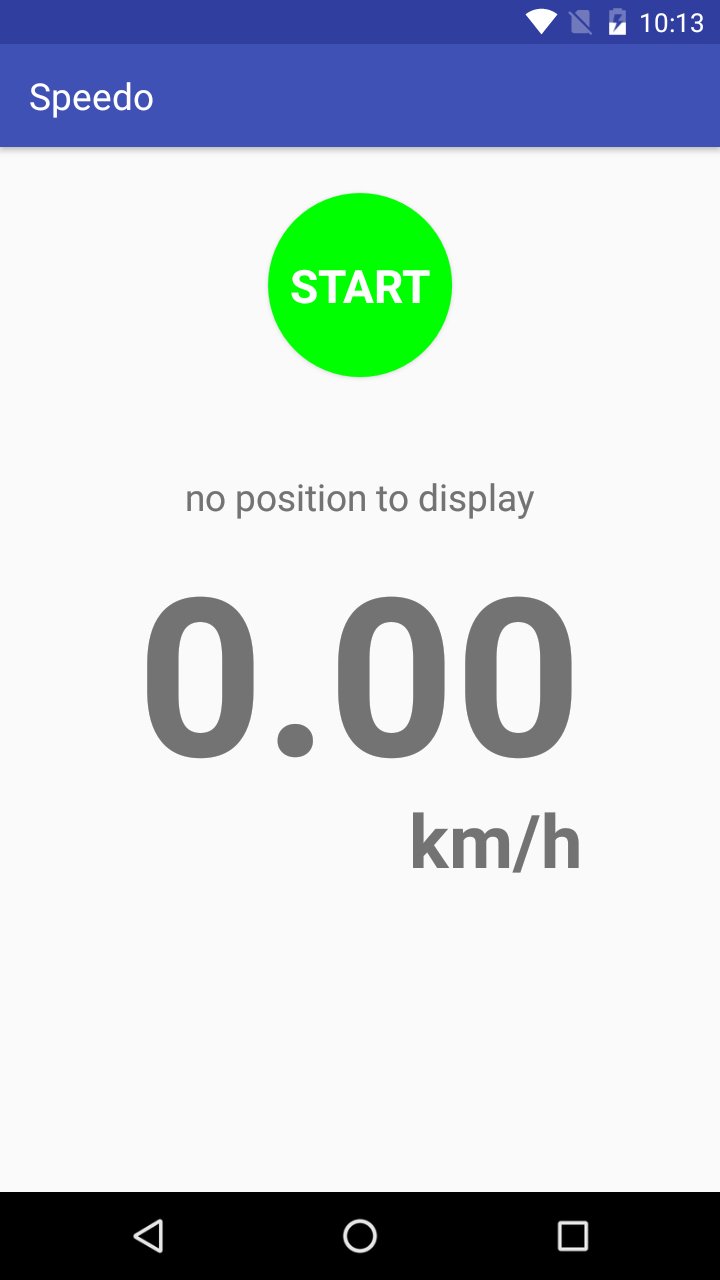Tap the app bar shadow edge
This screenshot has height=1280, width=720.
[x=360, y=147]
